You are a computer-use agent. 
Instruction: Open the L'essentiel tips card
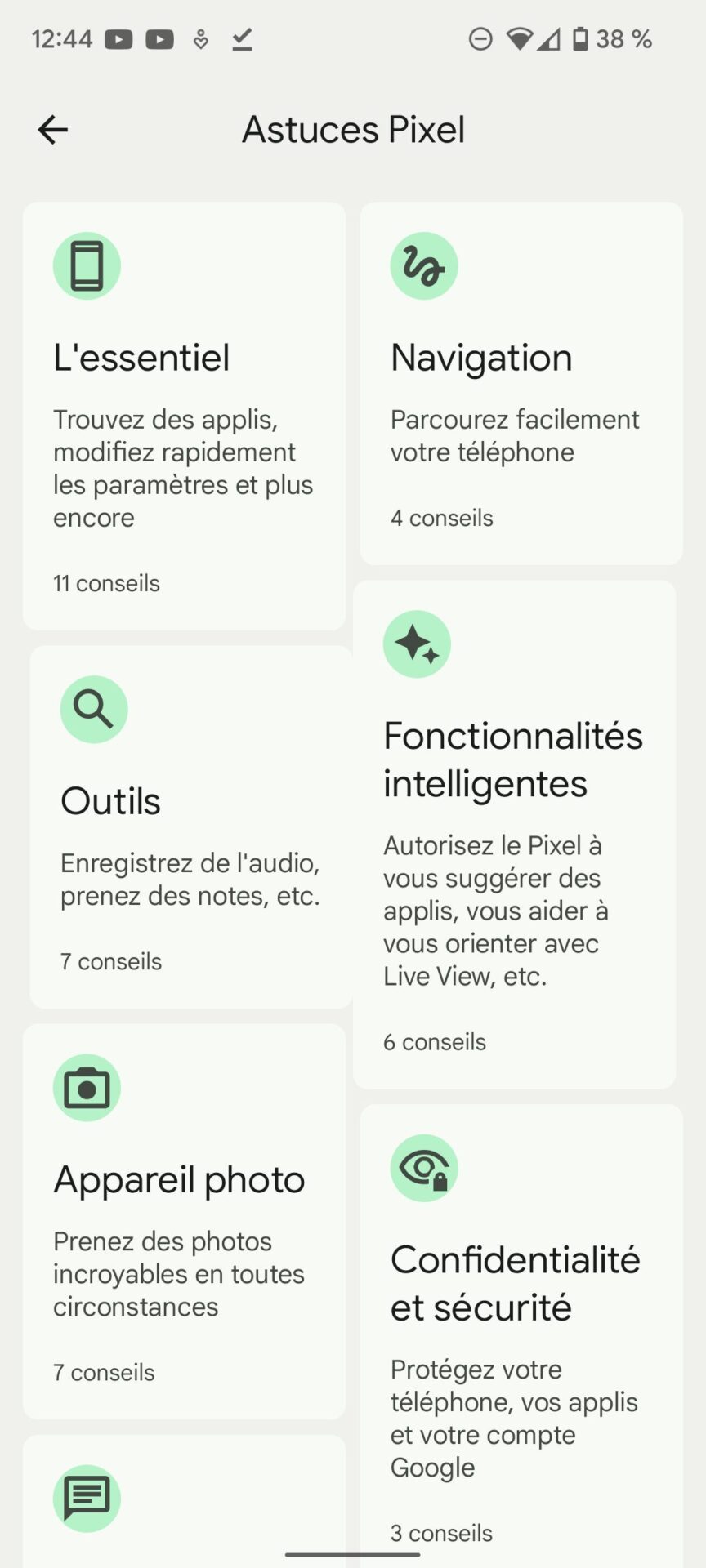[x=185, y=416]
